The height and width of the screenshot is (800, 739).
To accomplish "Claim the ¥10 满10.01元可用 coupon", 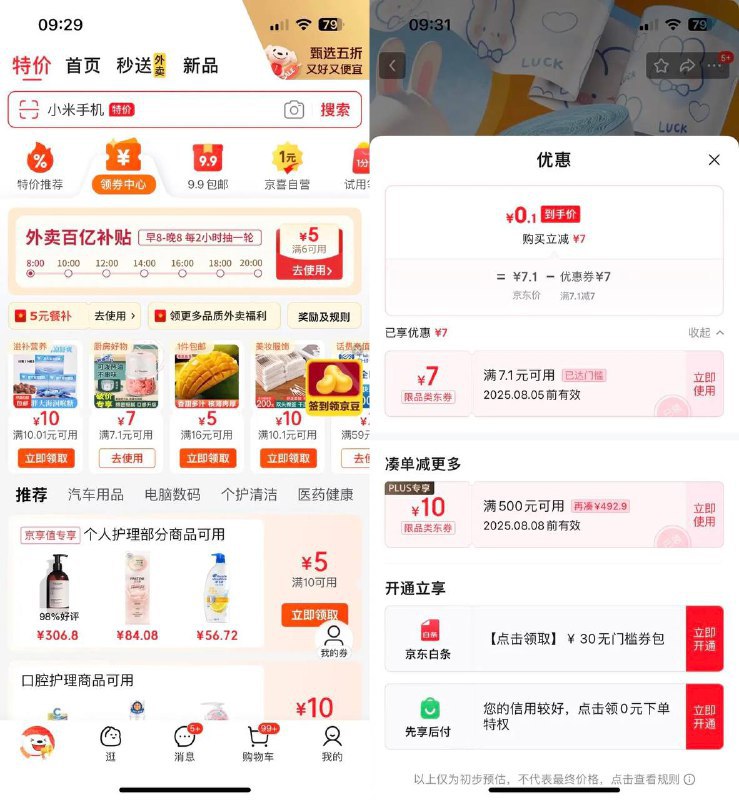I will 45,458.
